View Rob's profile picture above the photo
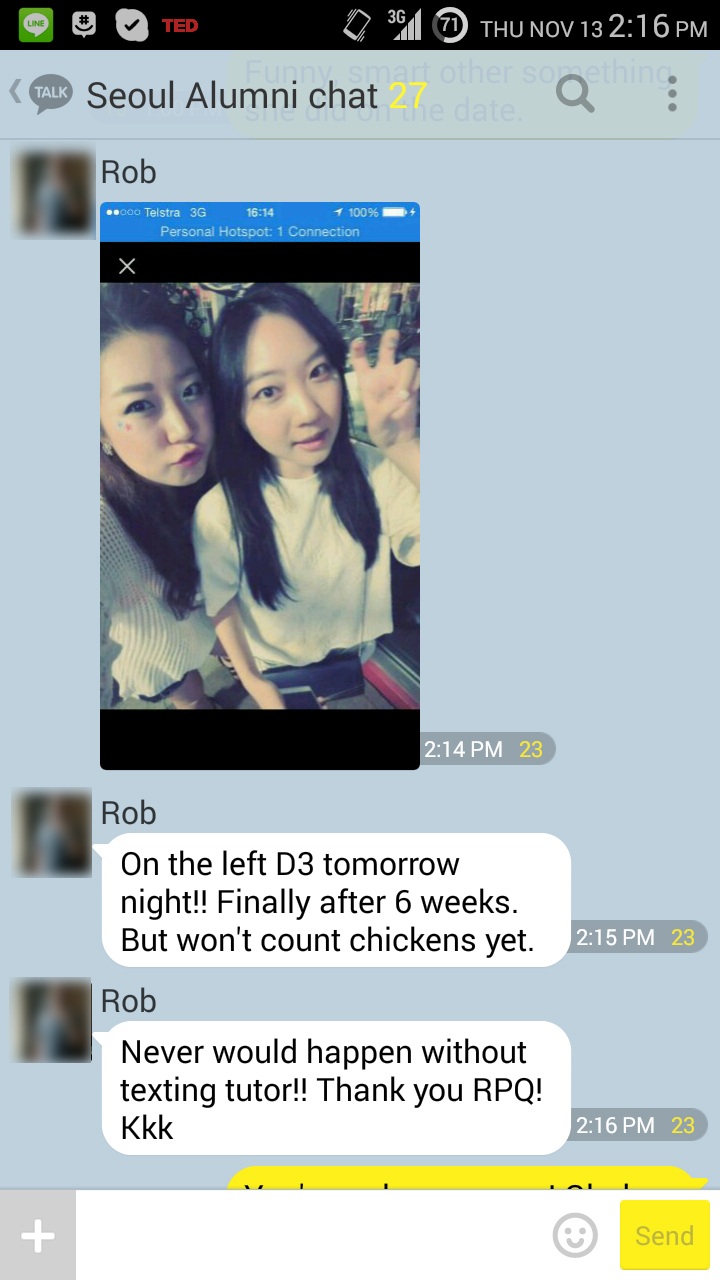Image resolution: width=720 pixels, height=1280 pixels. tap(54, 191)
